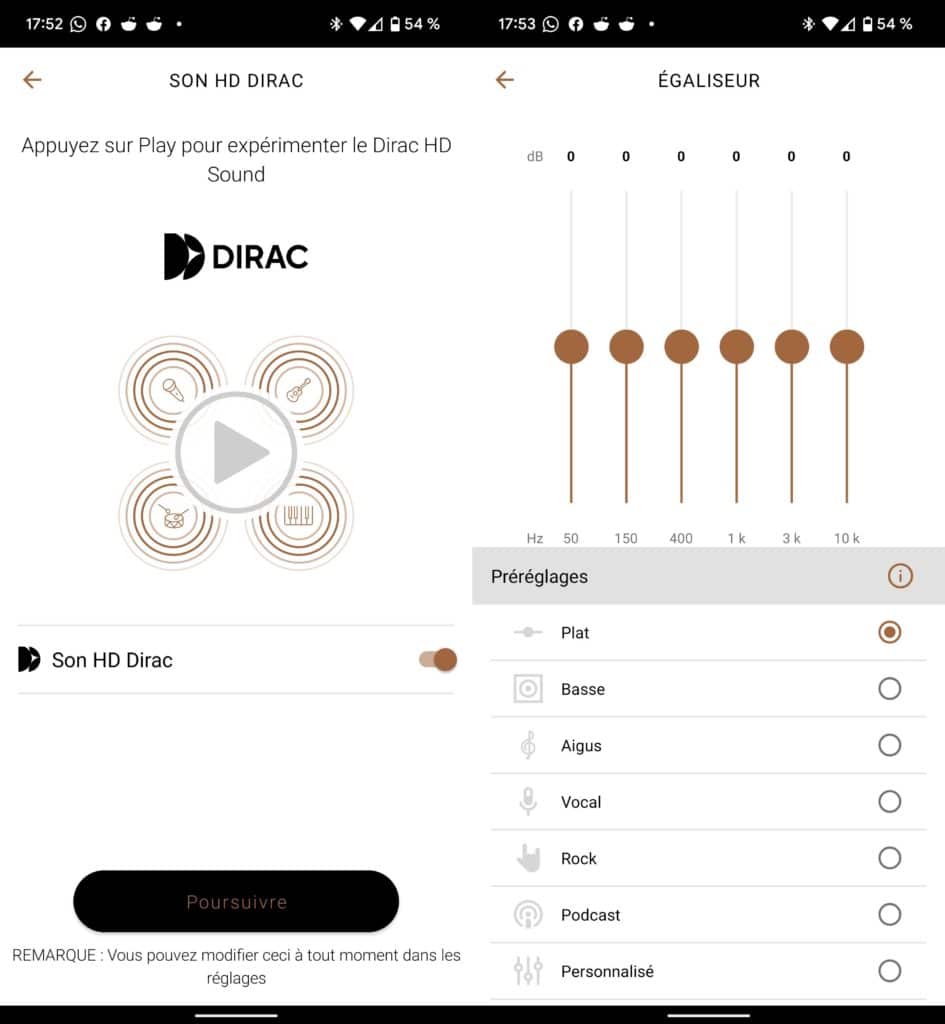945x1024 pixels.
Task: Tap the 3 k equalizer slider
Action: pyautogui.click(x=792, y=347)
